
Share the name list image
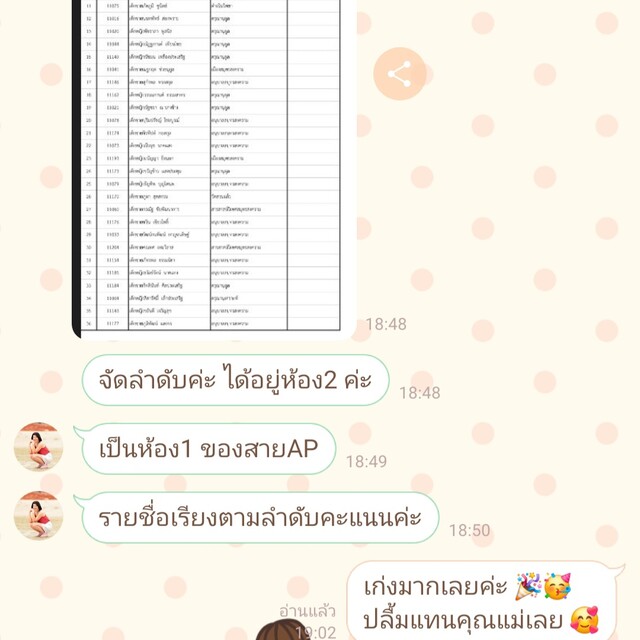399,73
